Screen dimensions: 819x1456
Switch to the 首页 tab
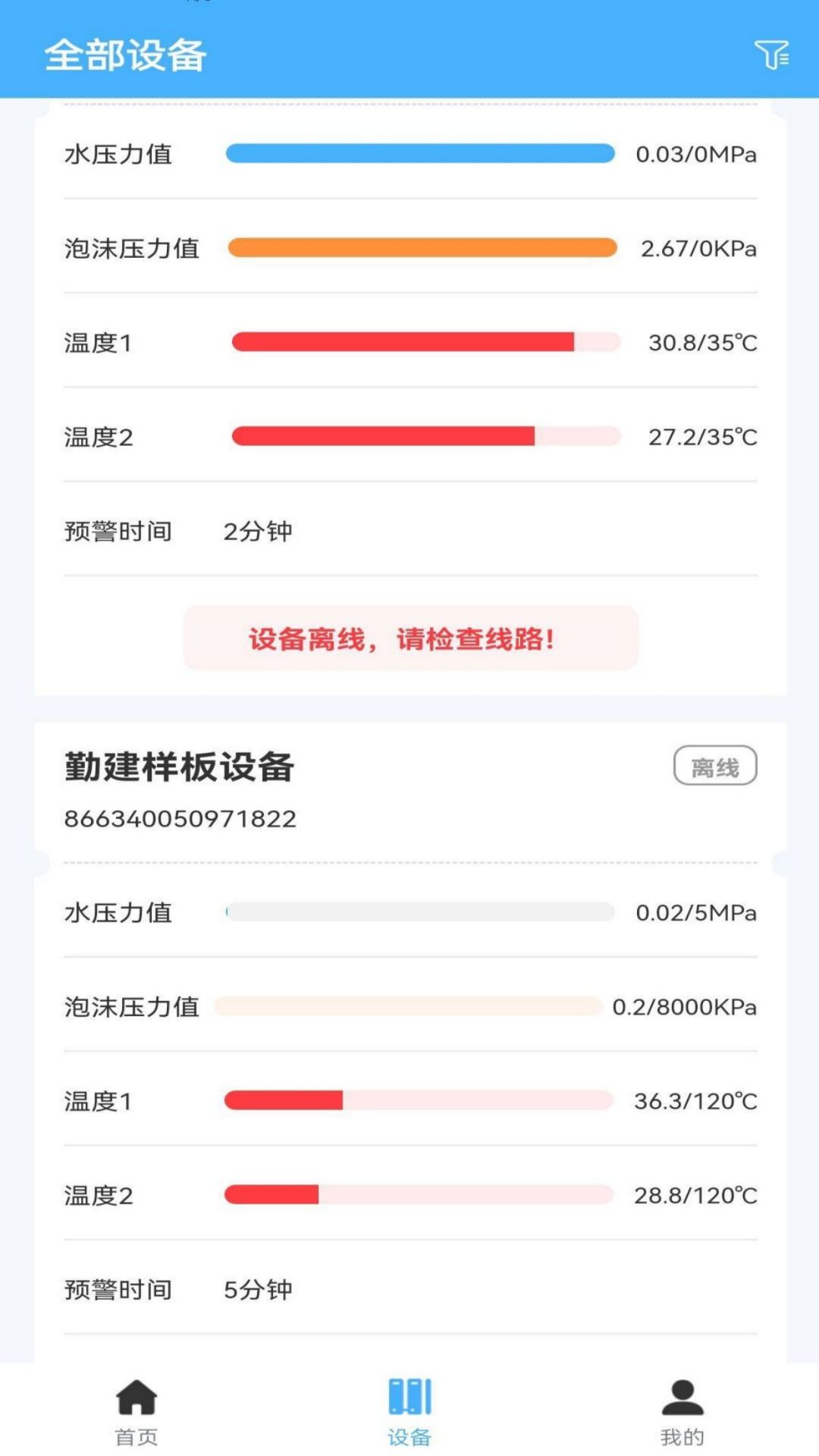point(136,1412)
